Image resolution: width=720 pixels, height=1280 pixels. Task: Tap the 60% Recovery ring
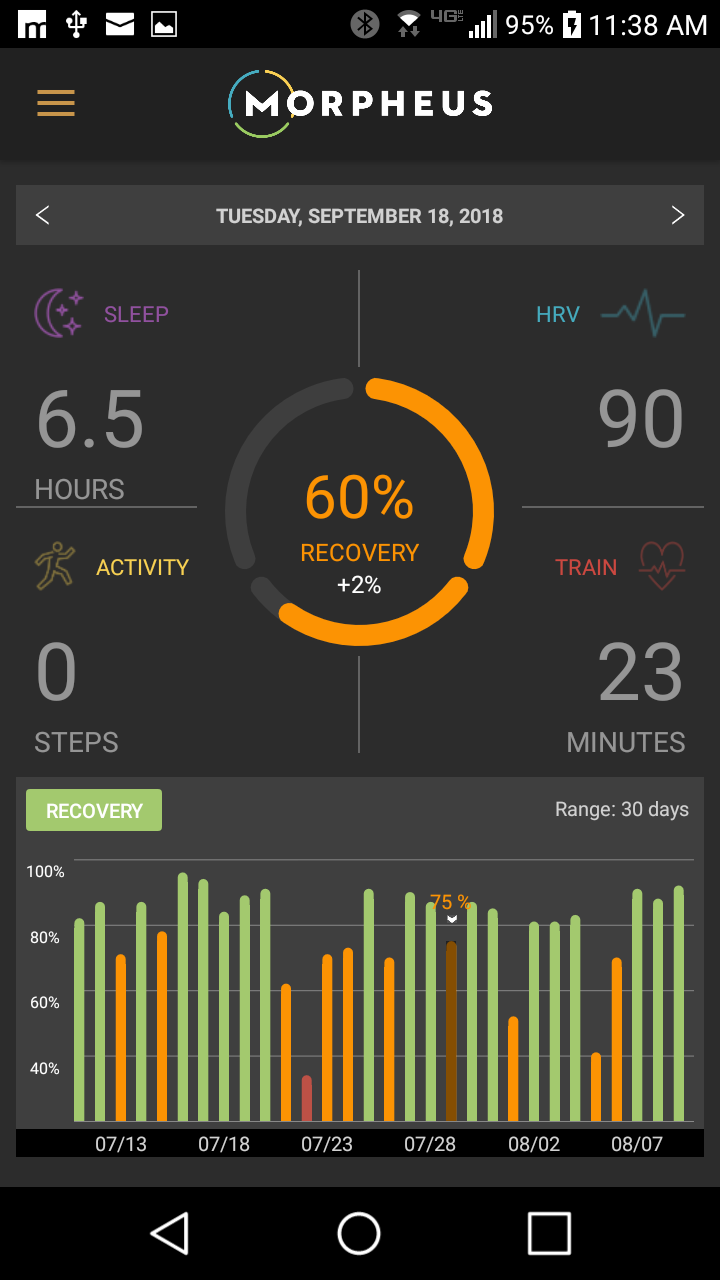pyautogui.click(x=360, y=512)
